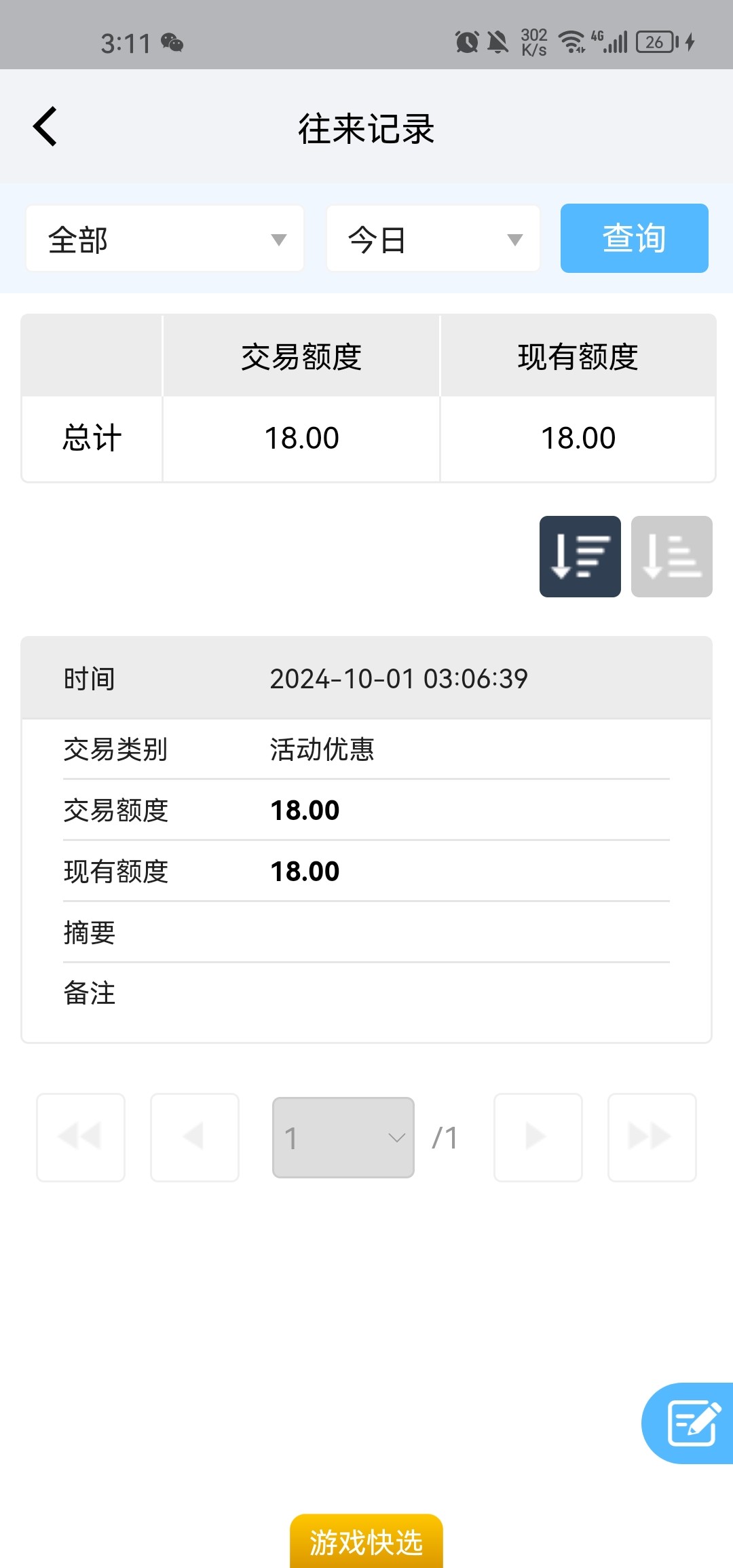Switch to the grey ascending sort icon
This screenshot has height=1568, width=733.
tap(672, 557)
